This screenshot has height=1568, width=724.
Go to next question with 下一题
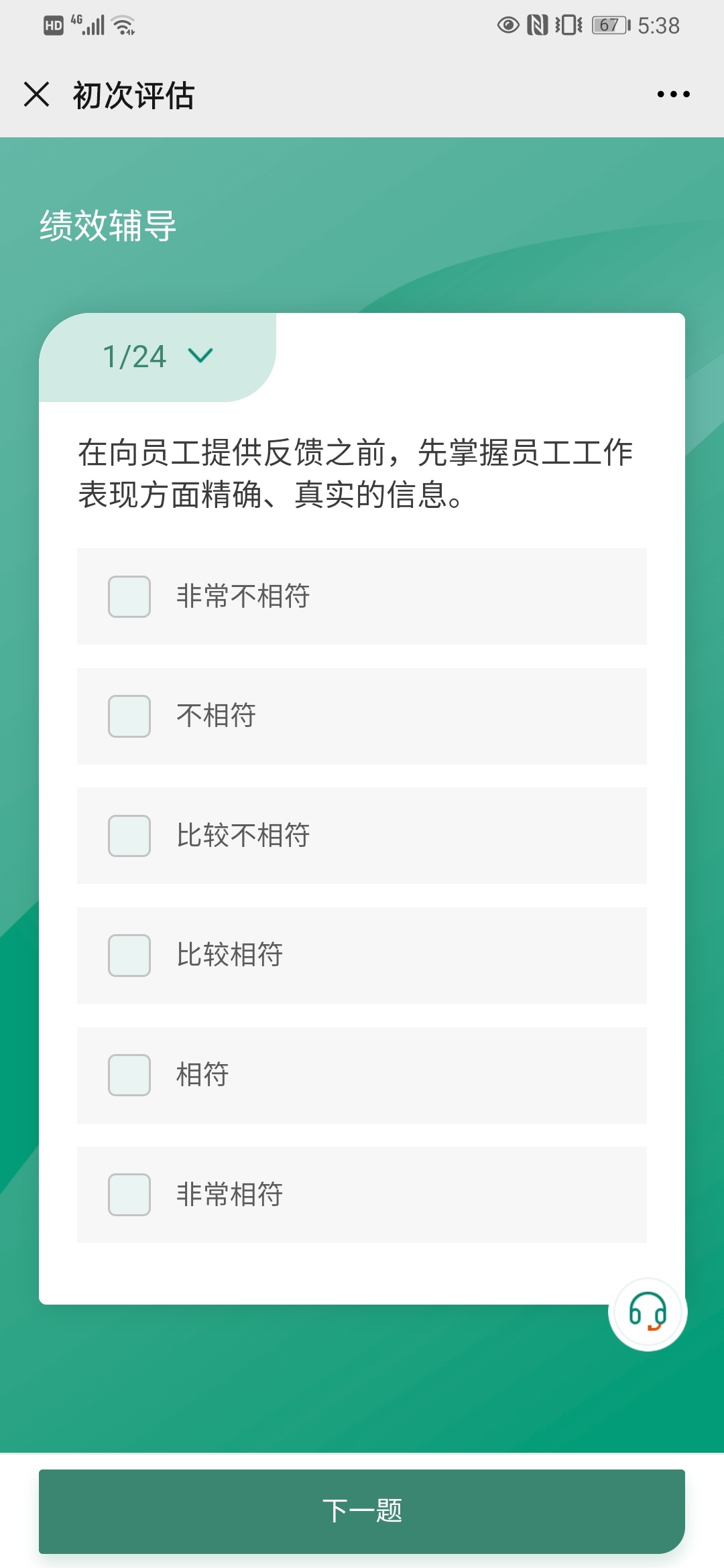[362, 1511]
